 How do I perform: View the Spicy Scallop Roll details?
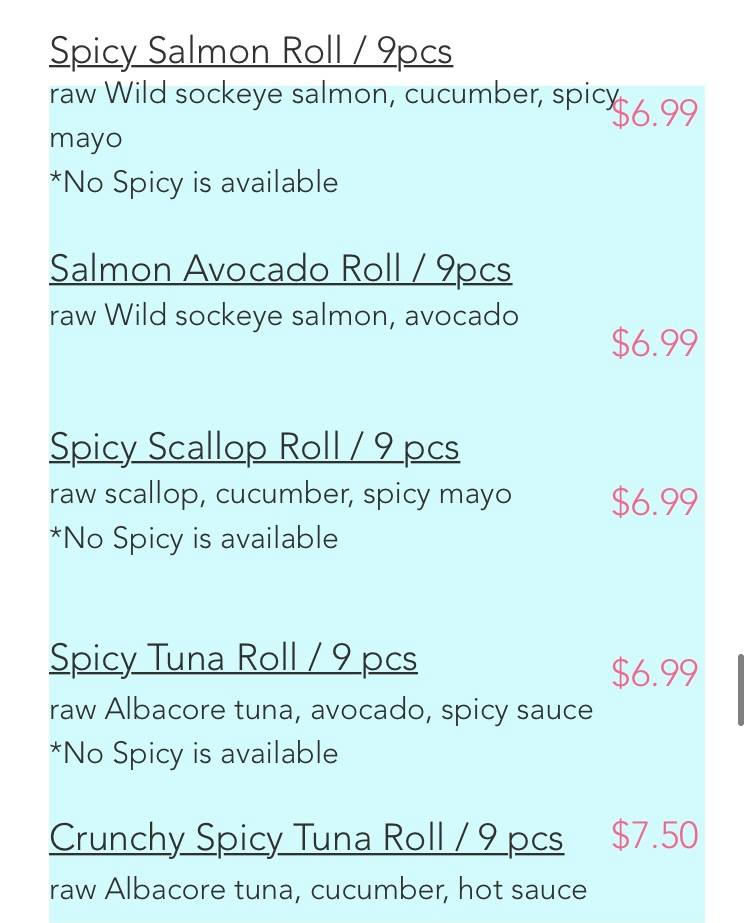point(254,447)
